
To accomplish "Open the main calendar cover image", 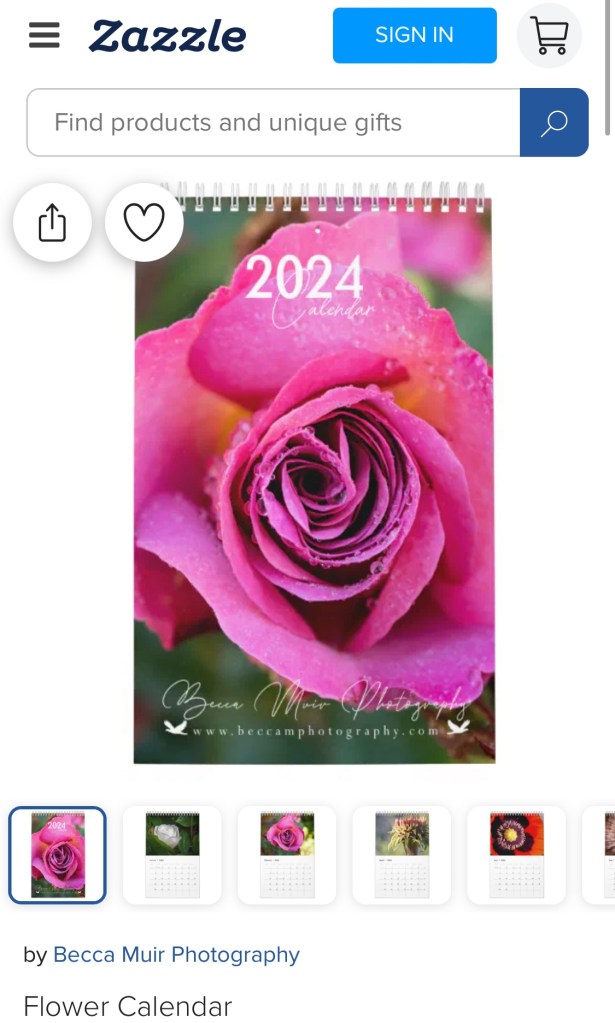I will (314, 480).
